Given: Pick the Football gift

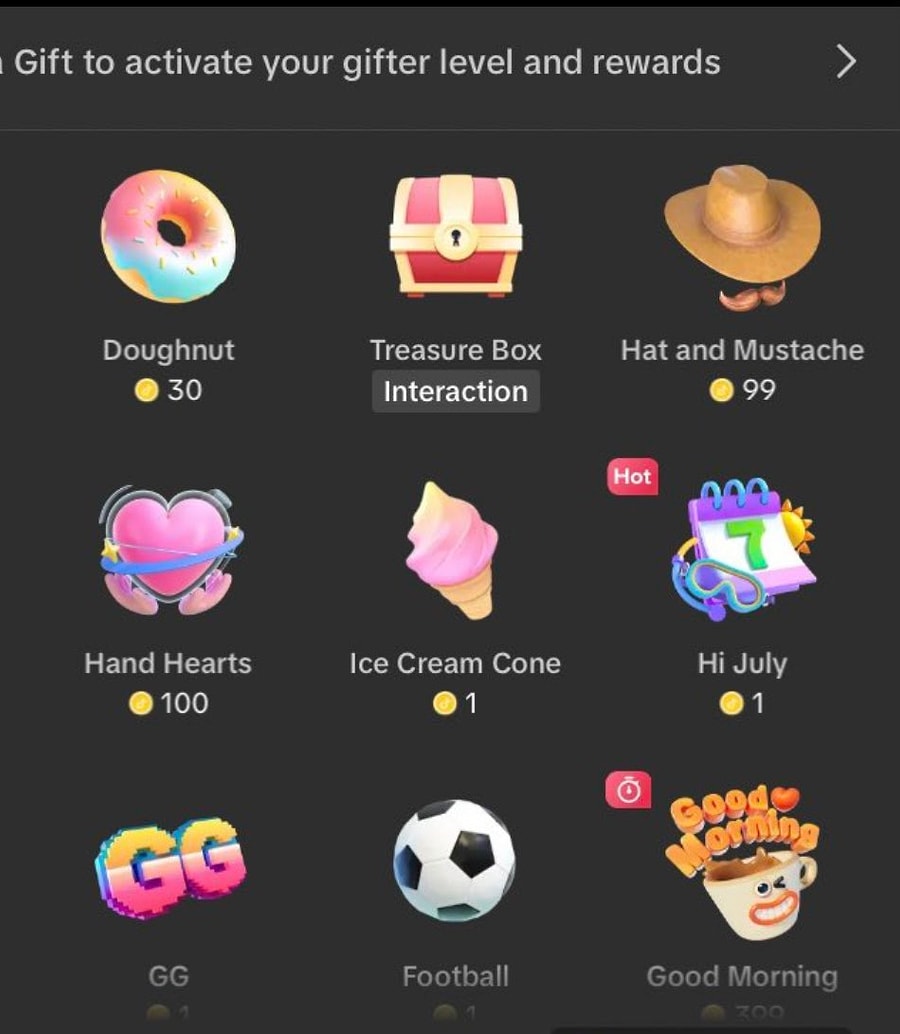Looking at the screenshot, I should coord(455,862).
